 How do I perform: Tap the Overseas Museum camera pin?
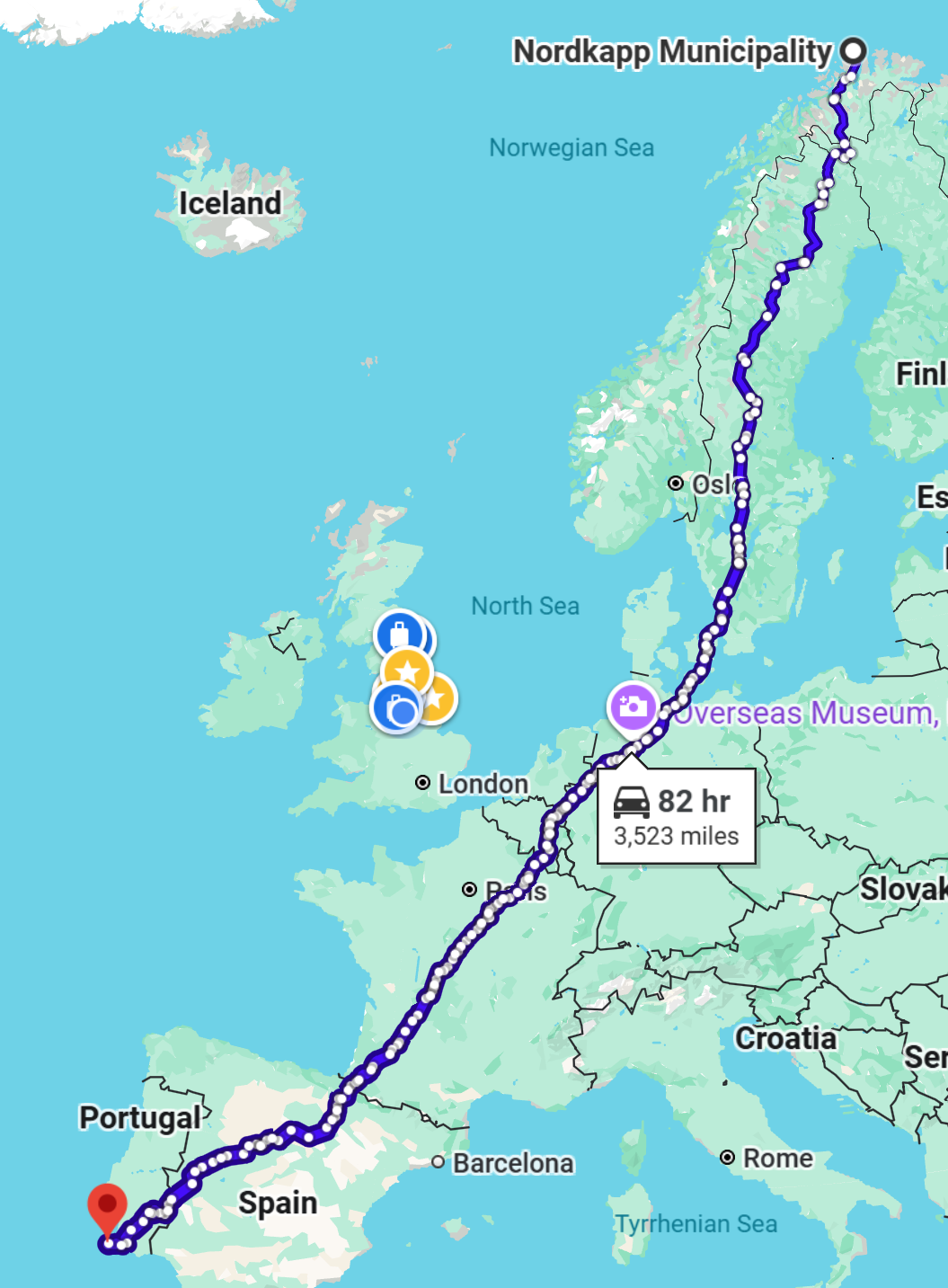(633, 706)
